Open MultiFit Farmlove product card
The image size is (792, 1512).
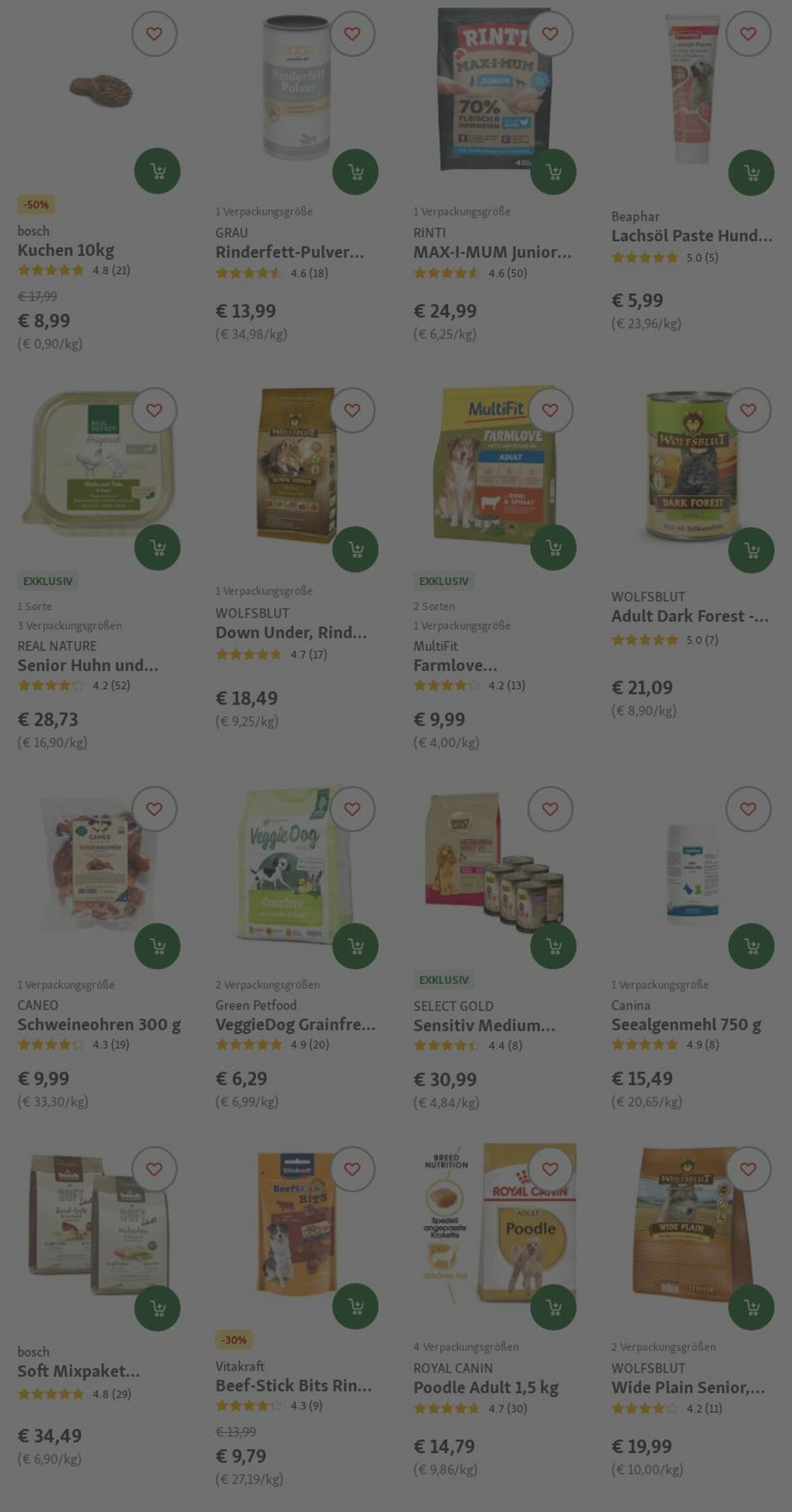[x=454, y=665]
